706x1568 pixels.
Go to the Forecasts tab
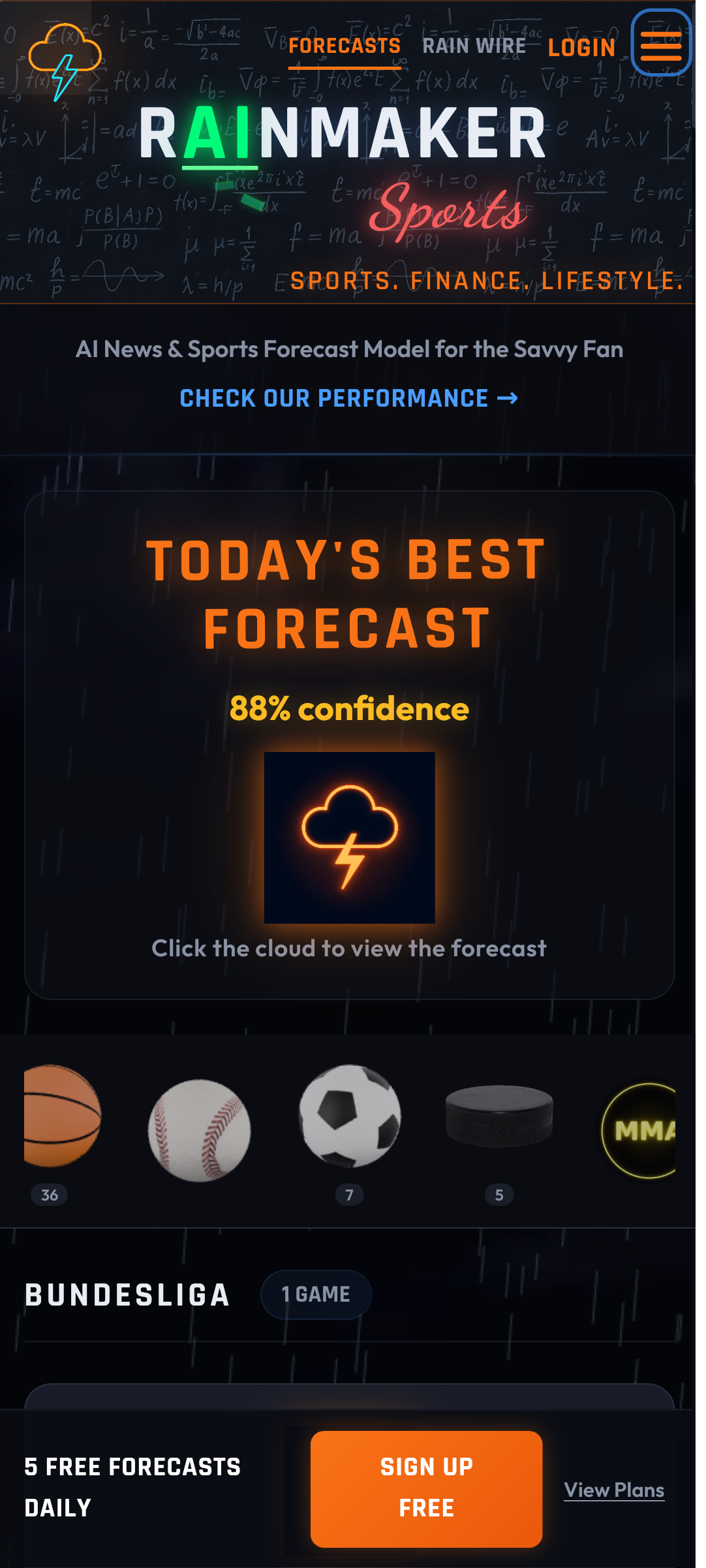(x=345, y=46)
